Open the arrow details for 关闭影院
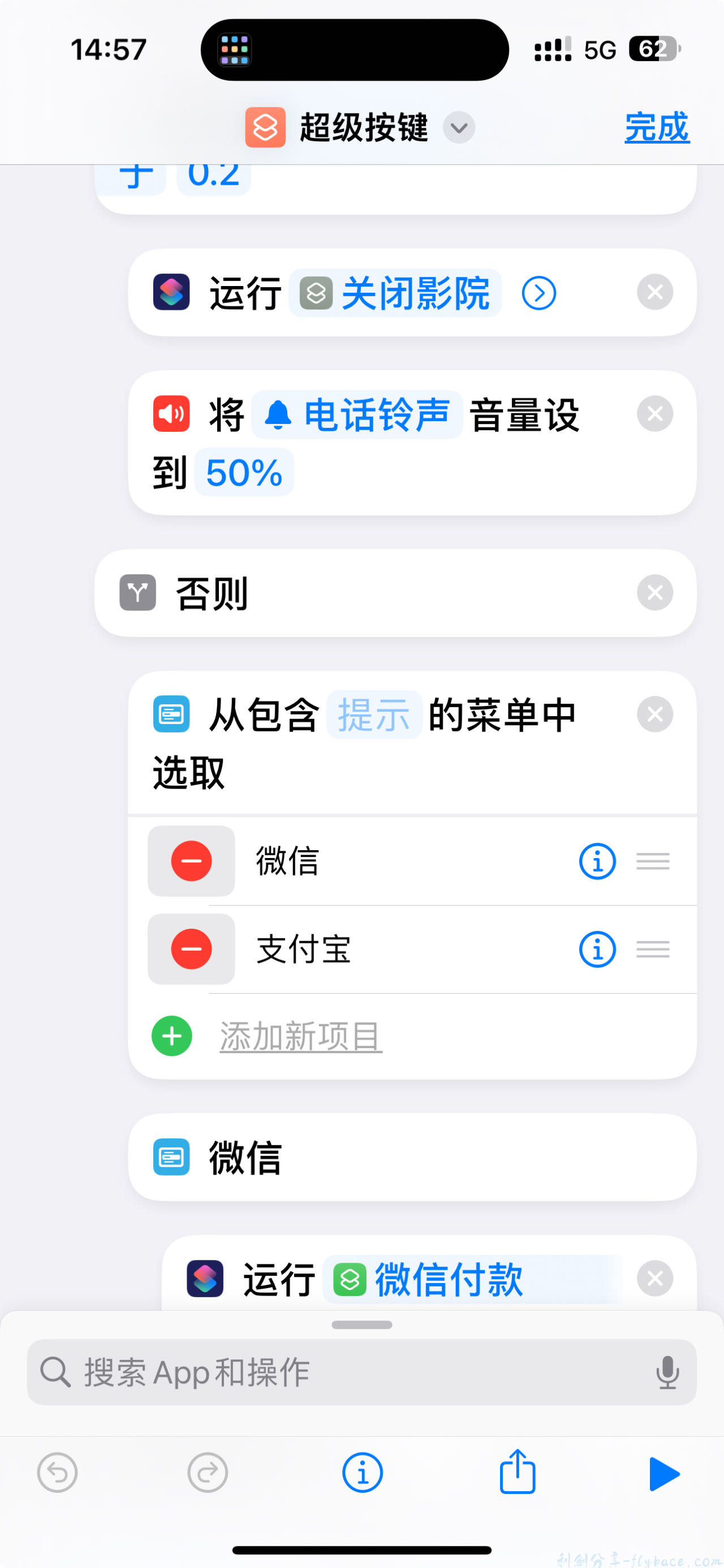 click(538, 293)
